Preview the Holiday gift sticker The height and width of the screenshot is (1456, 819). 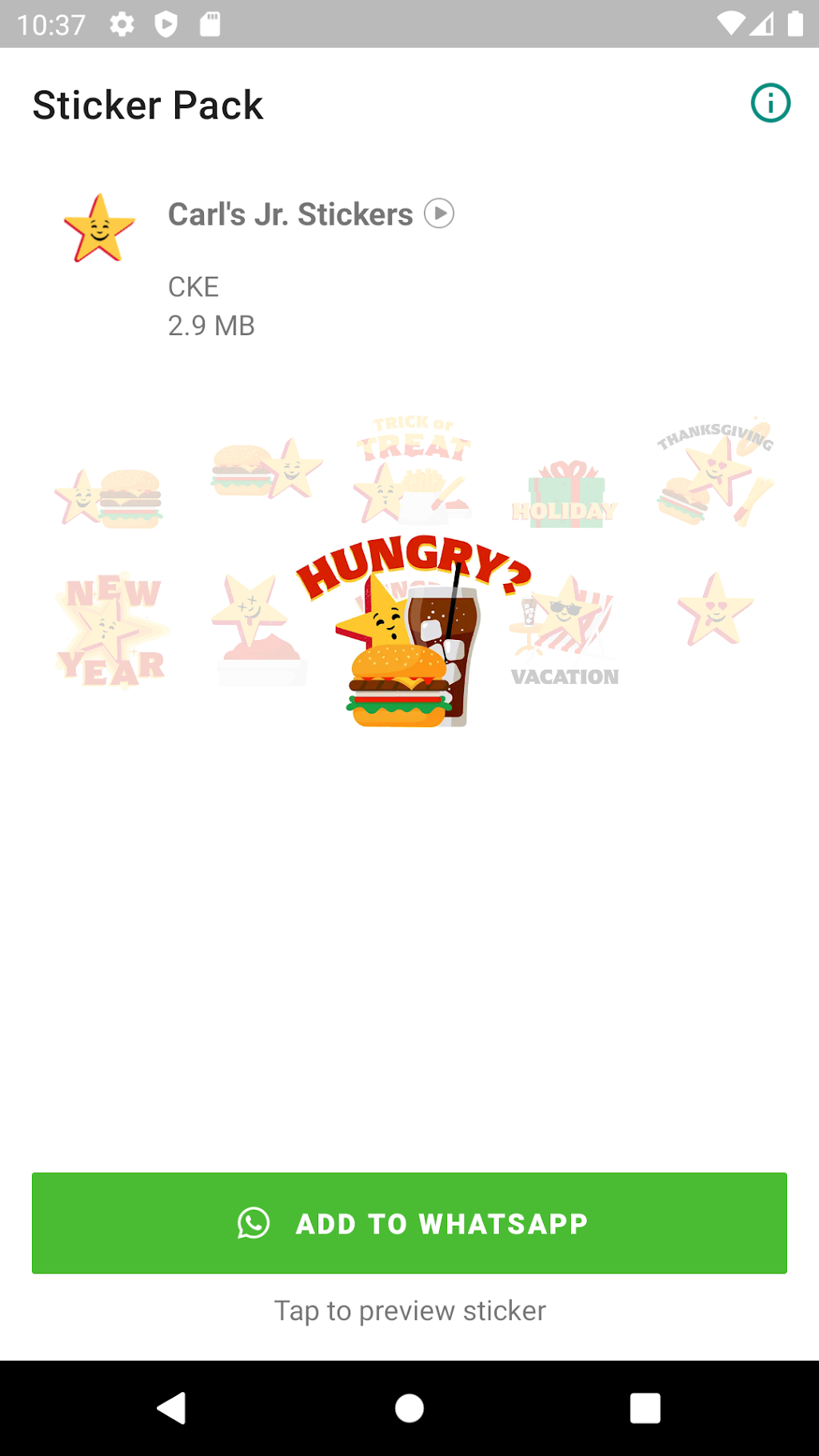[565, 496]
